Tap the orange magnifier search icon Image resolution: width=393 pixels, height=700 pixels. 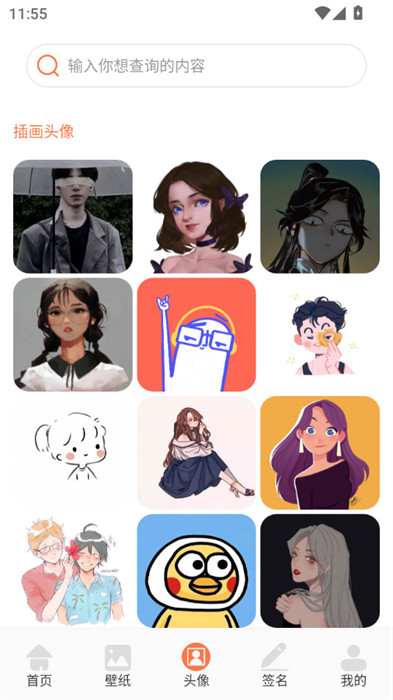[48, 66]
